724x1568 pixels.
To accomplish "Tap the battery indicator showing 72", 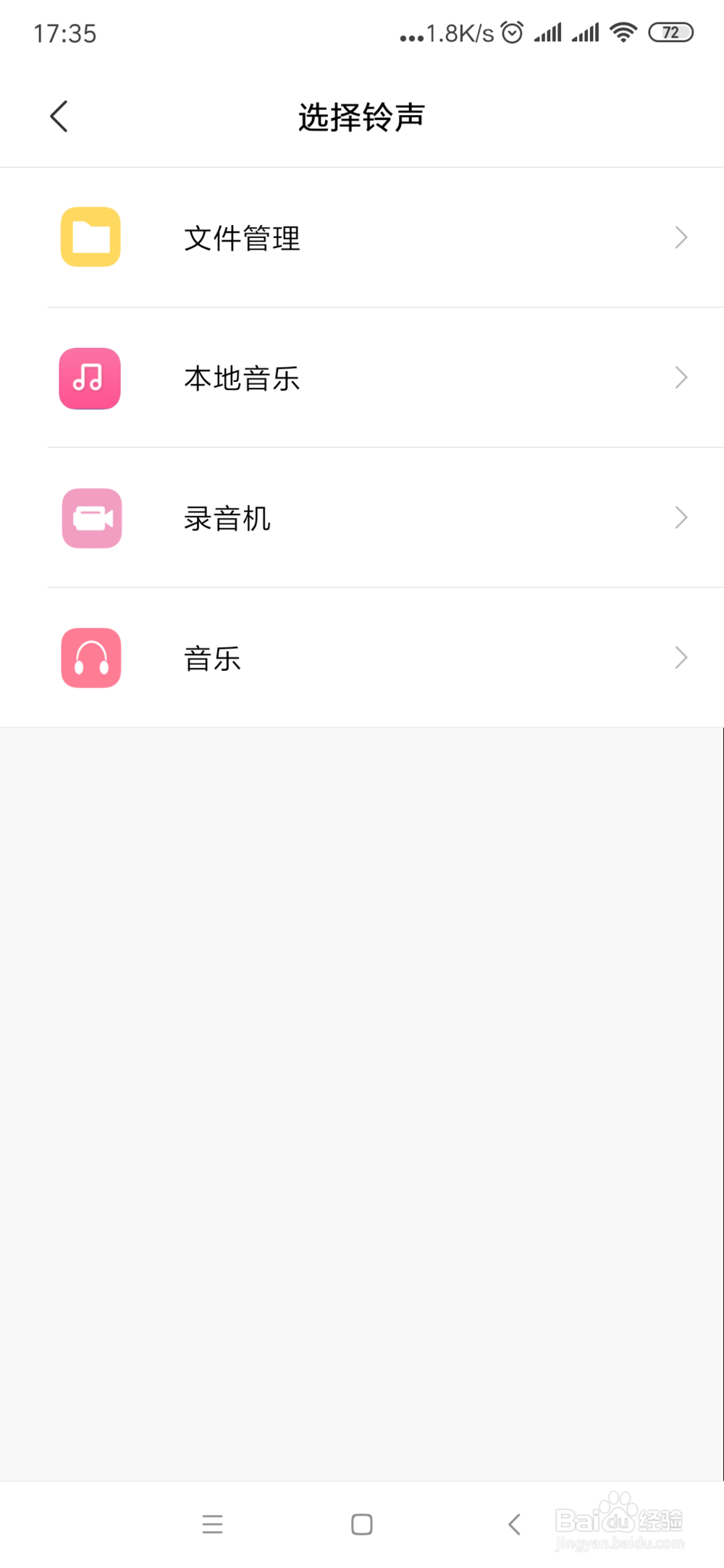I will [x=670, y=32].
